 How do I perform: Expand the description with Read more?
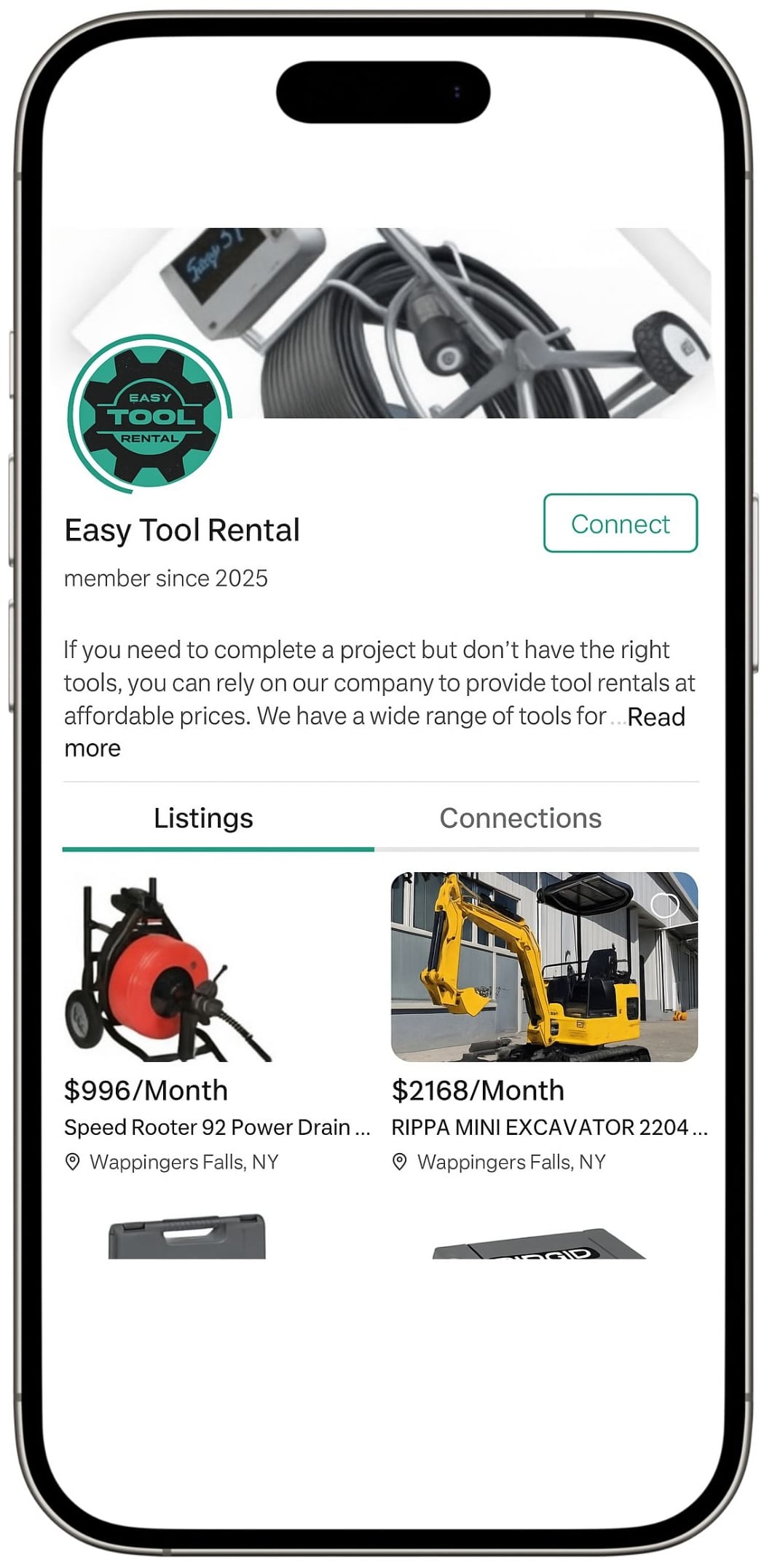(655, 717)
